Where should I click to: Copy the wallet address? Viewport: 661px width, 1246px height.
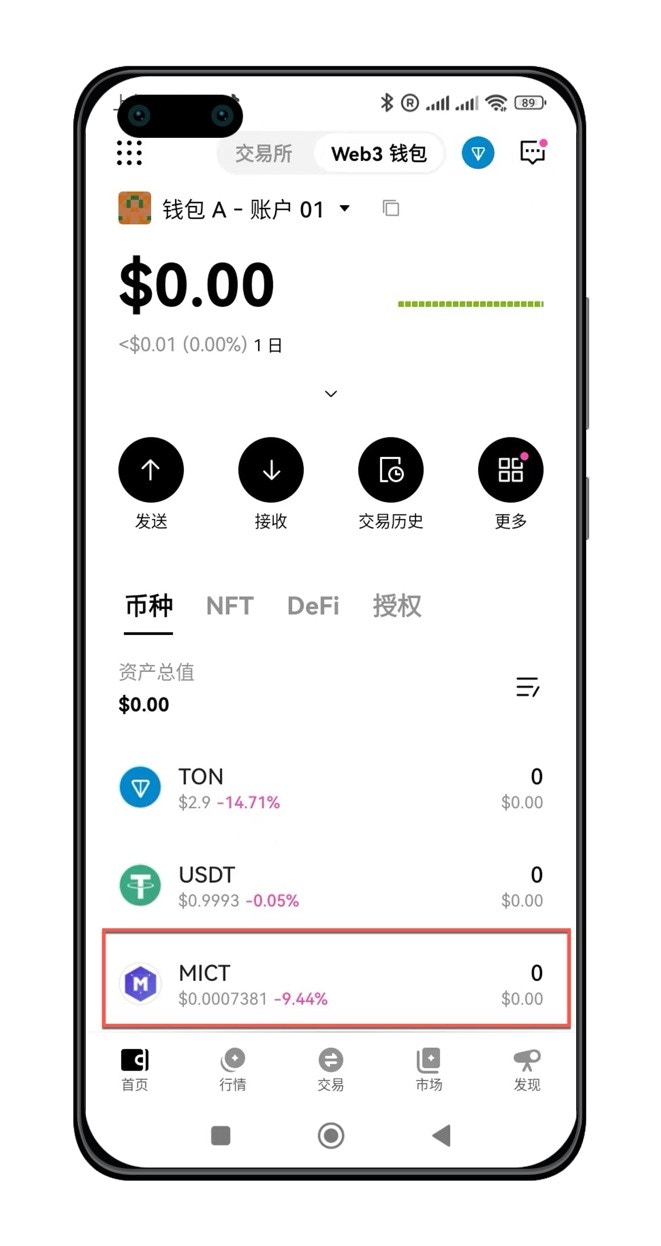coord(391,208)
